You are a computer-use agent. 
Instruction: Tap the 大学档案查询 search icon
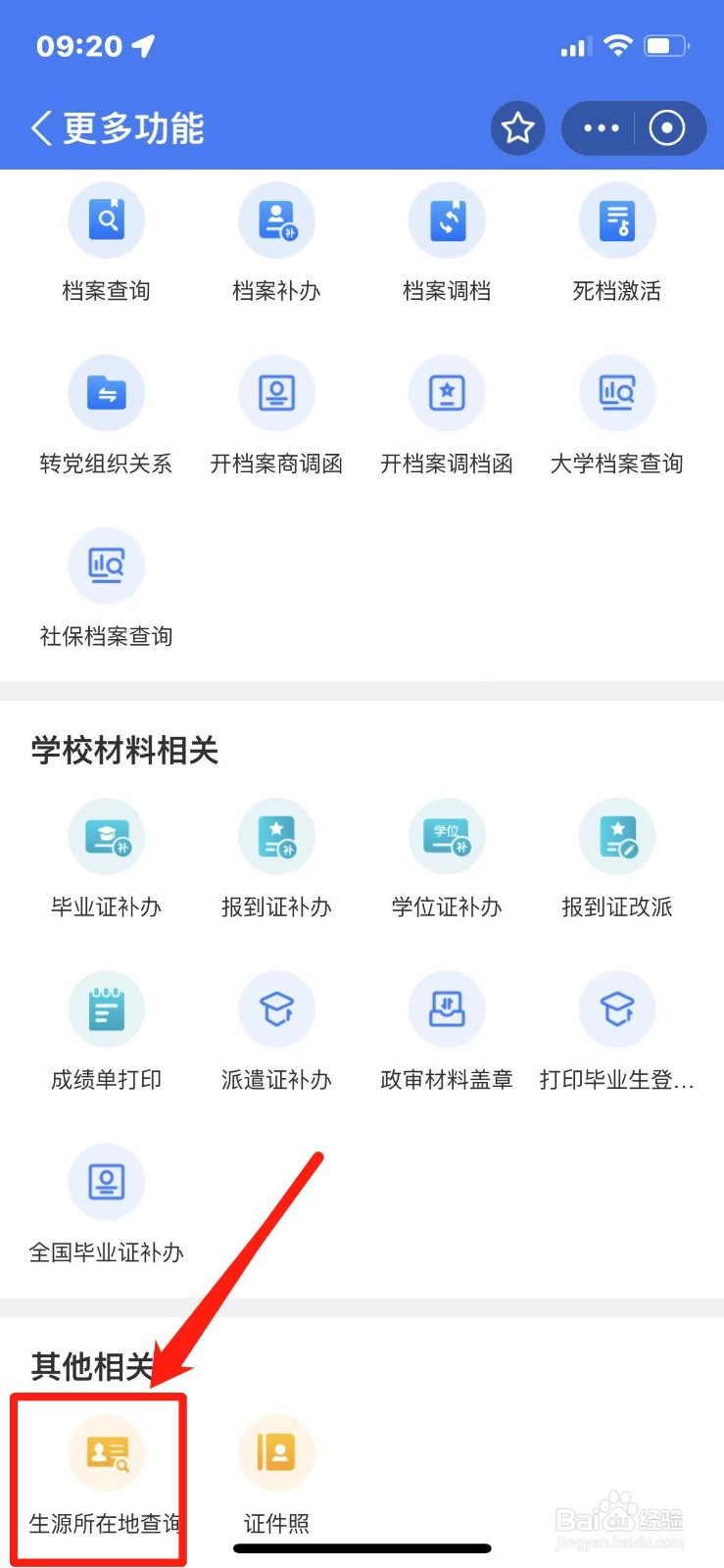(616, 392)
